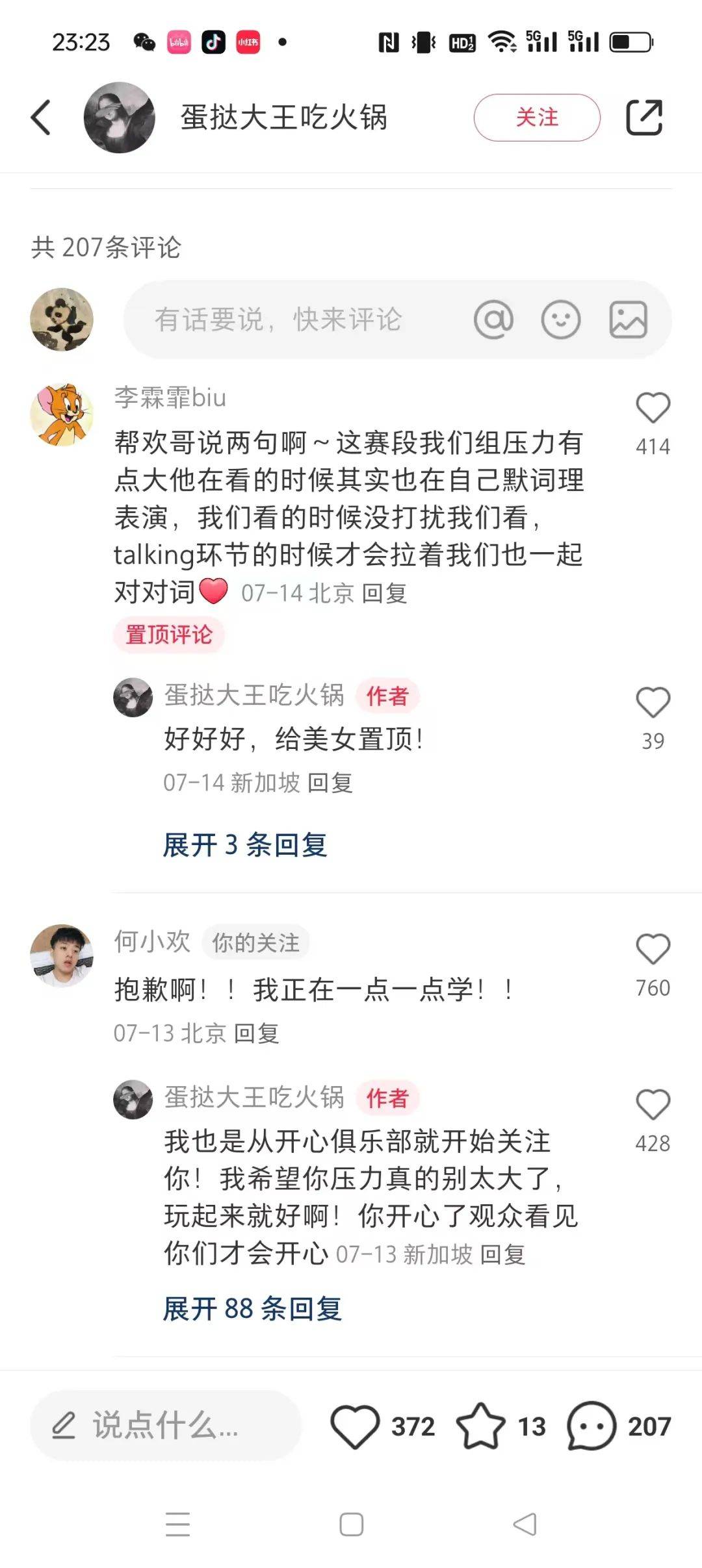Like 何小欢's comment
Screen dimensions: 702x1568
pos(653,950)
